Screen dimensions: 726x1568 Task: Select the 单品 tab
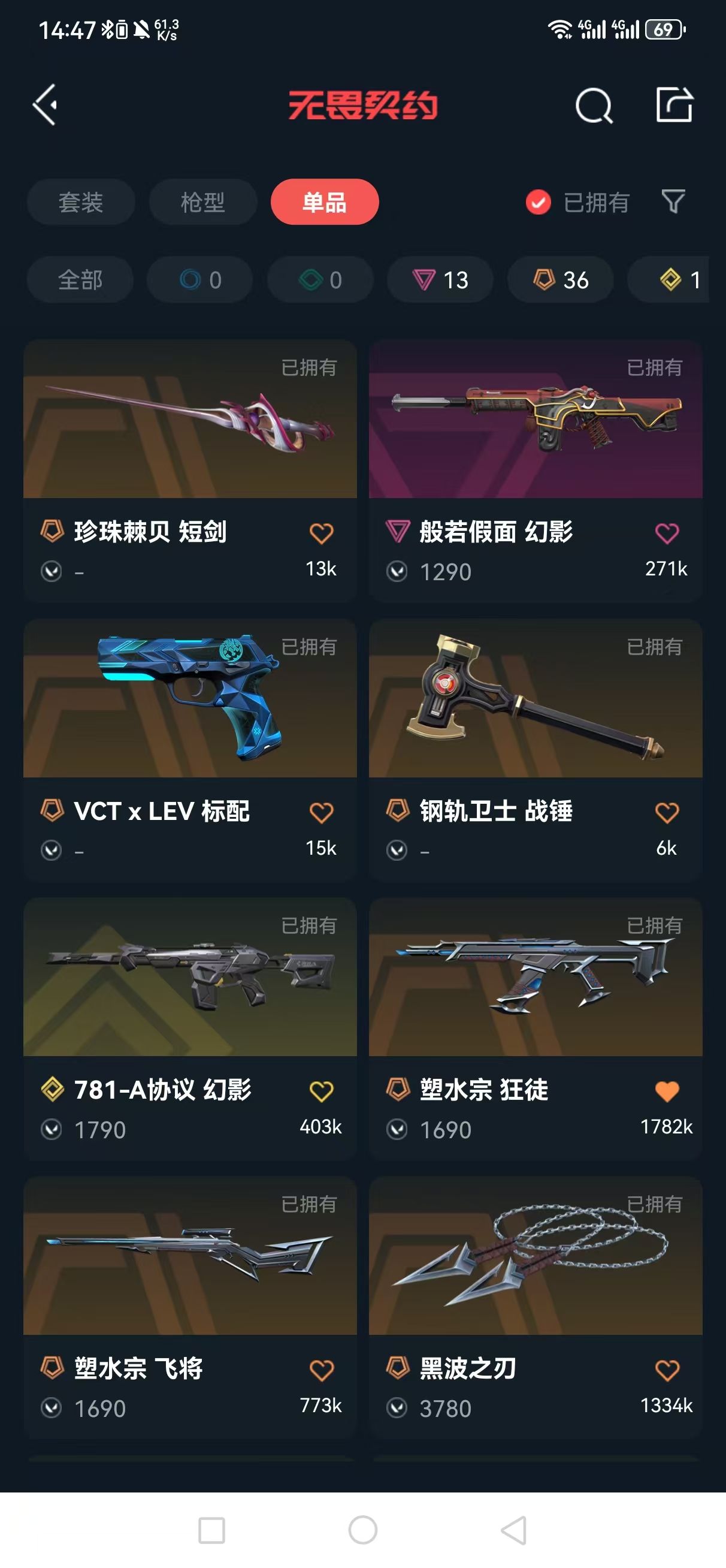324,202
